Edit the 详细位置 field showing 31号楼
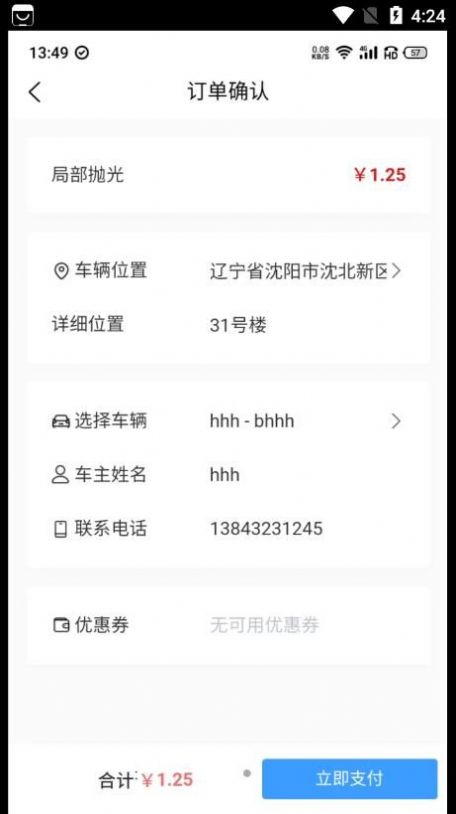Viewport: 456px width, 814px height. pyautogui.click(x=228, y=325)
